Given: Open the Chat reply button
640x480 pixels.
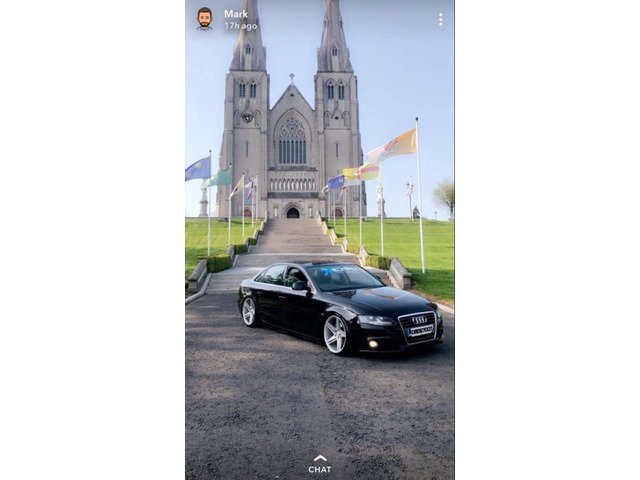Looking at the screenshot, I should 319,465.
